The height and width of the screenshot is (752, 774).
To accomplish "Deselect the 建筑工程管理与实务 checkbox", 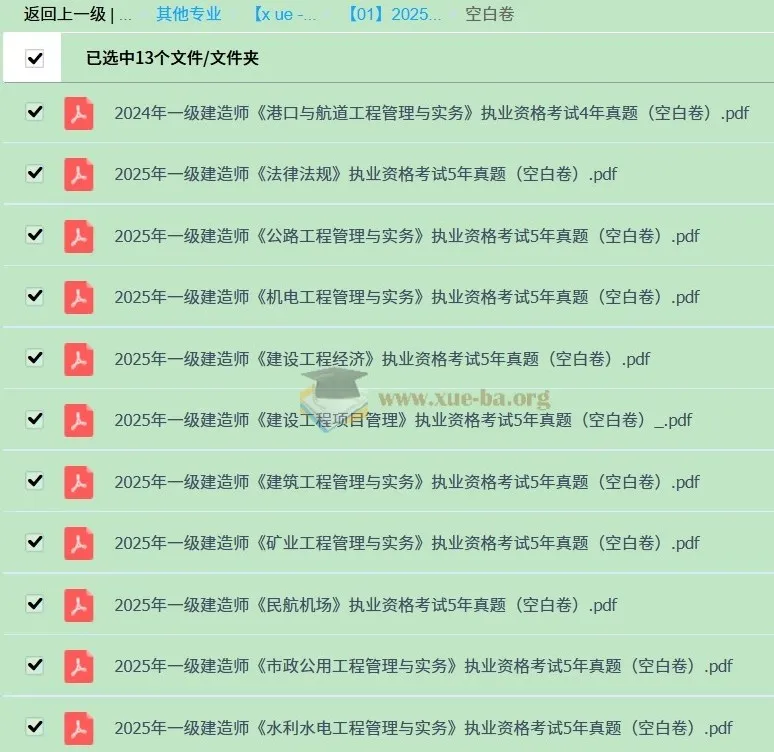I will (x=35, y=480).
